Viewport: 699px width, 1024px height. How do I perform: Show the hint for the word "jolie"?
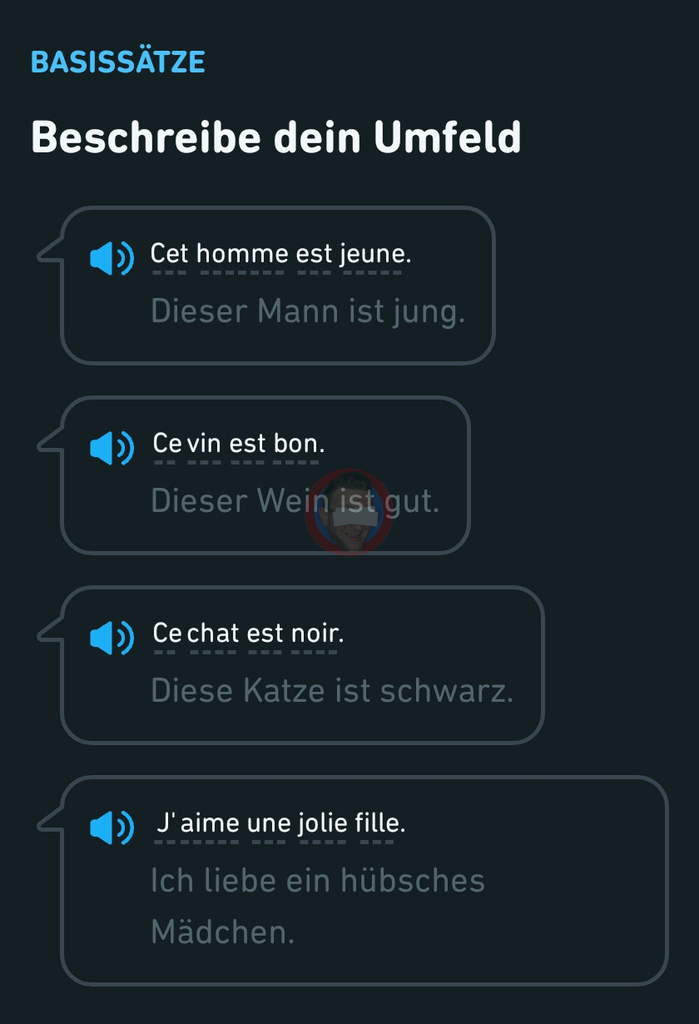pyautogui.click(x=321, y=824)
